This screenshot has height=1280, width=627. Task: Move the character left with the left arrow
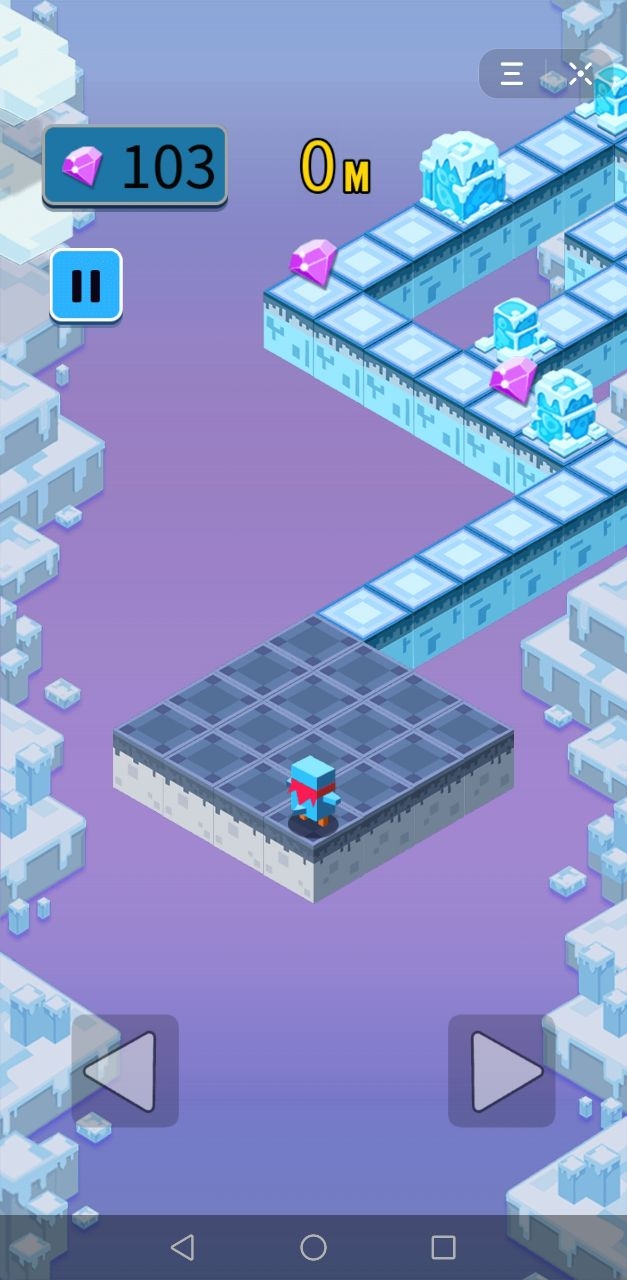pyautogui.click(x=124, y=1071)
